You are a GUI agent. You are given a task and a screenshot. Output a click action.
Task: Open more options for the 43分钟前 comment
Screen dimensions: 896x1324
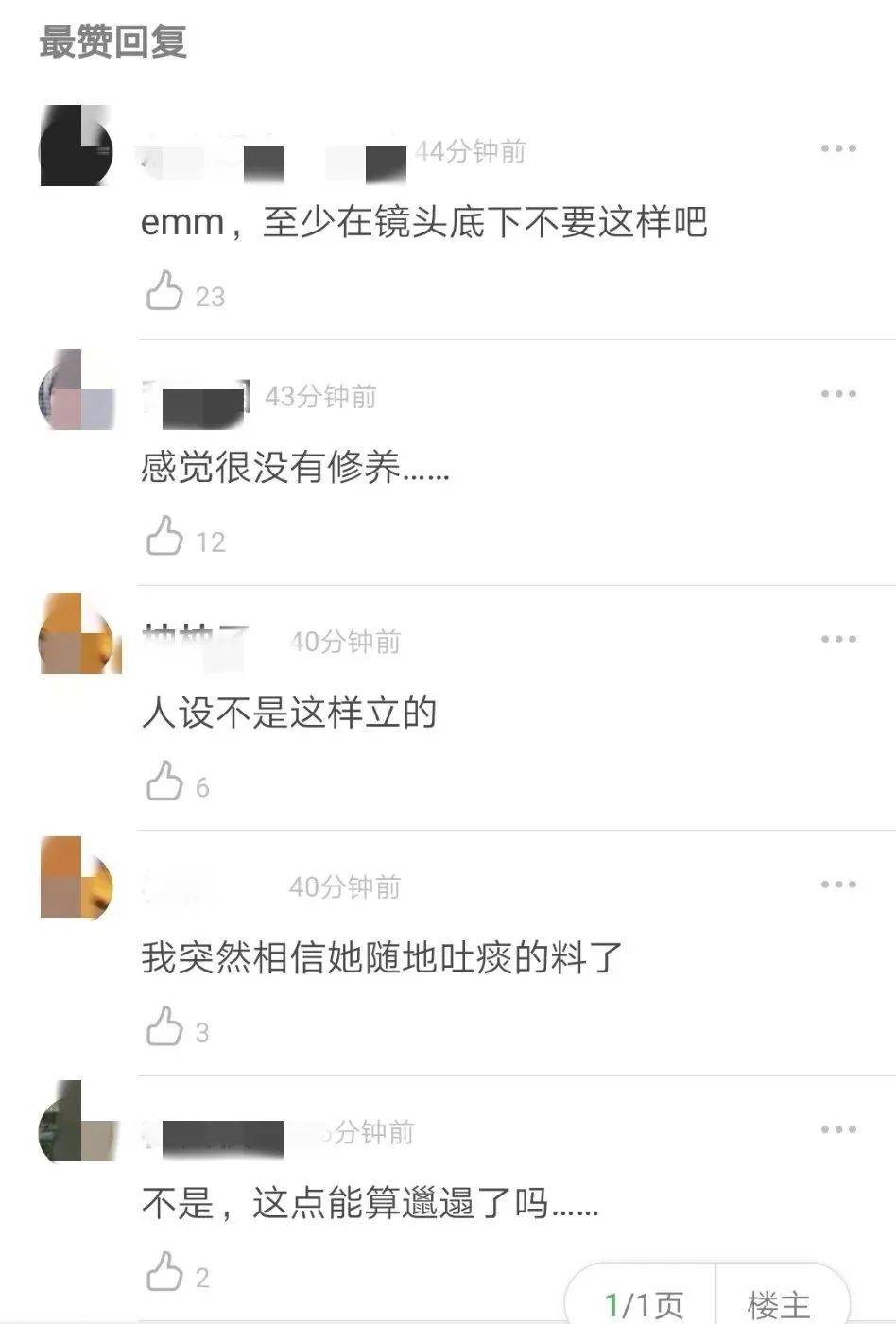click(837, 394)
